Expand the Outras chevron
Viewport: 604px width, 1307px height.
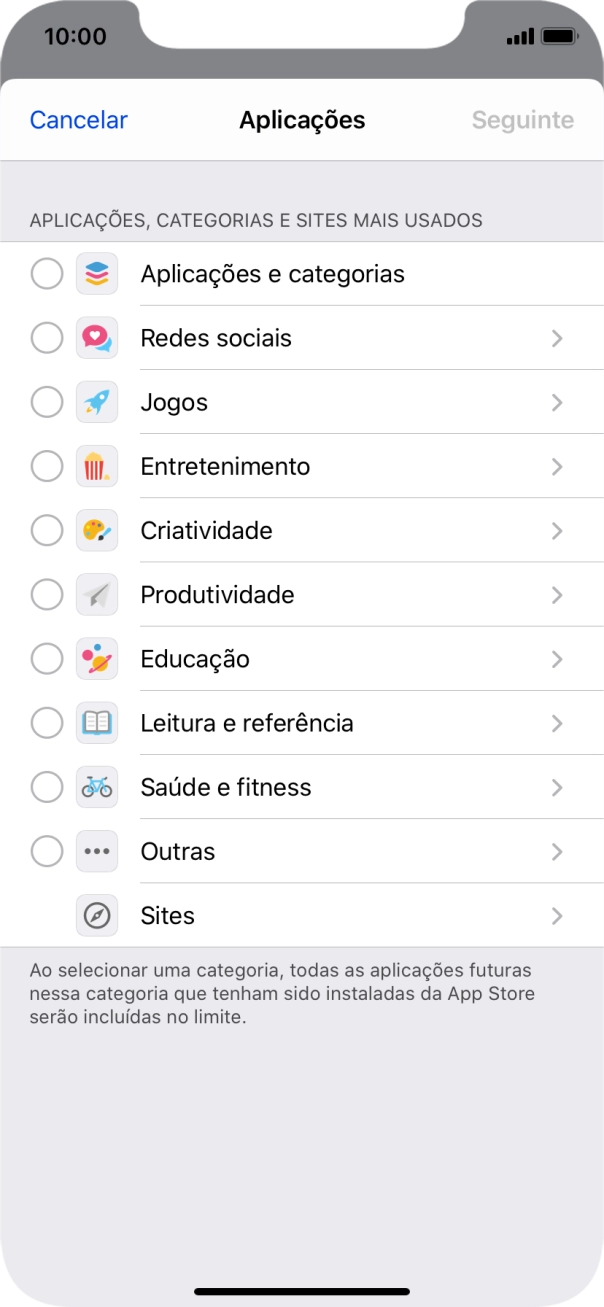[558, 852]
